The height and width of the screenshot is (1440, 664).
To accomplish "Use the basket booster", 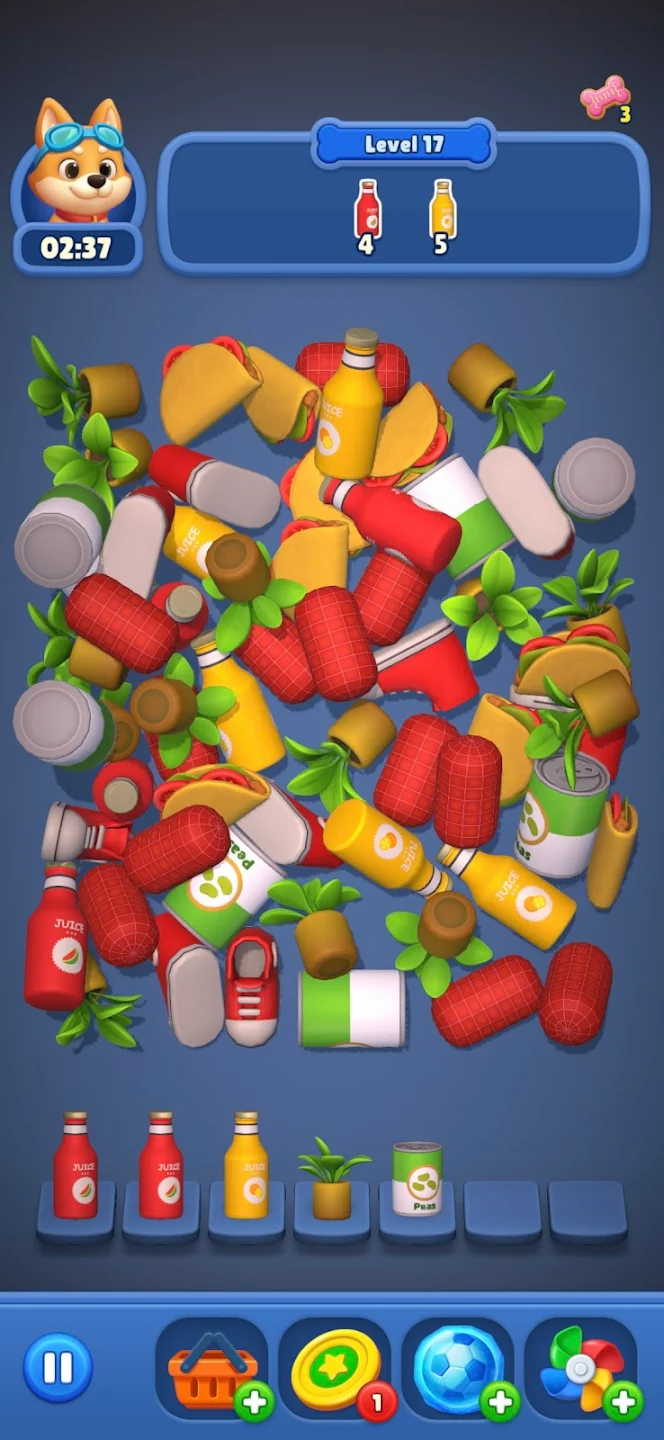I will [x=212, y=1368].
